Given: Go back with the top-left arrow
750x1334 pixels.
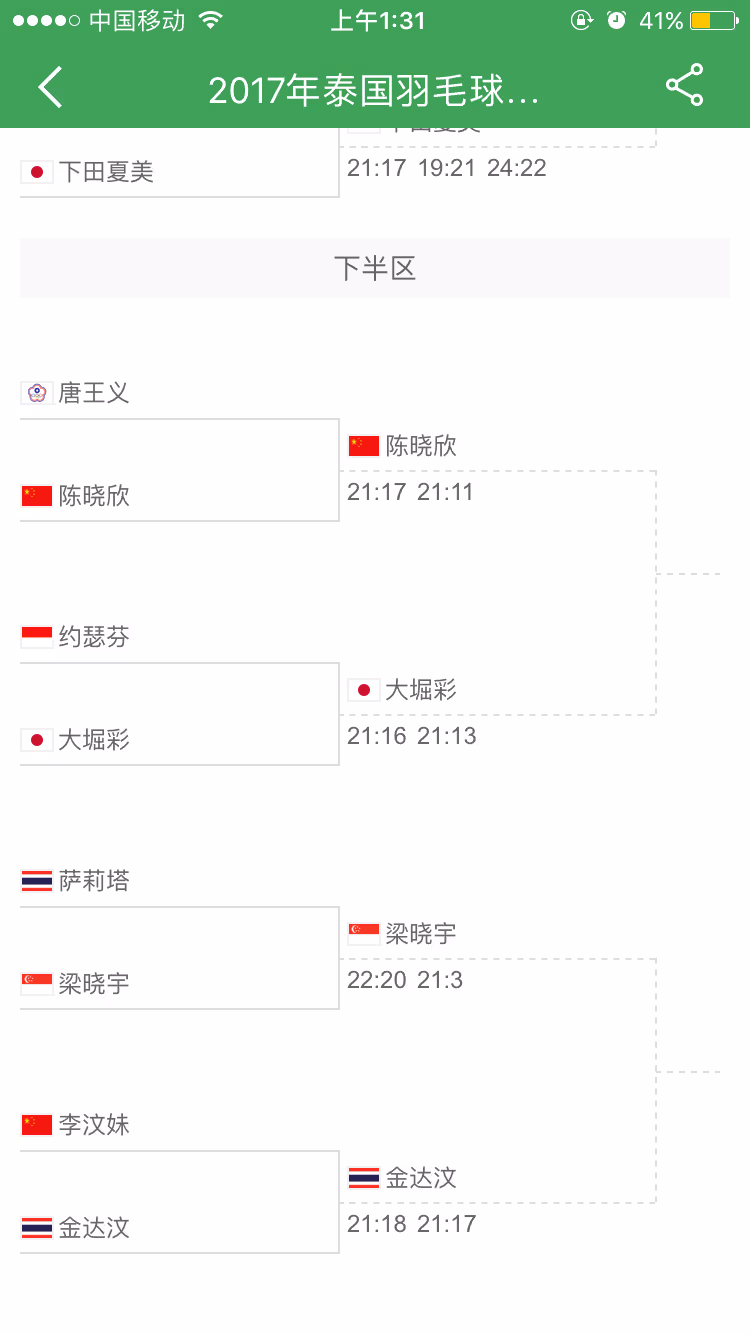Looking at the screenshot, I should click(x=50, y=87).
